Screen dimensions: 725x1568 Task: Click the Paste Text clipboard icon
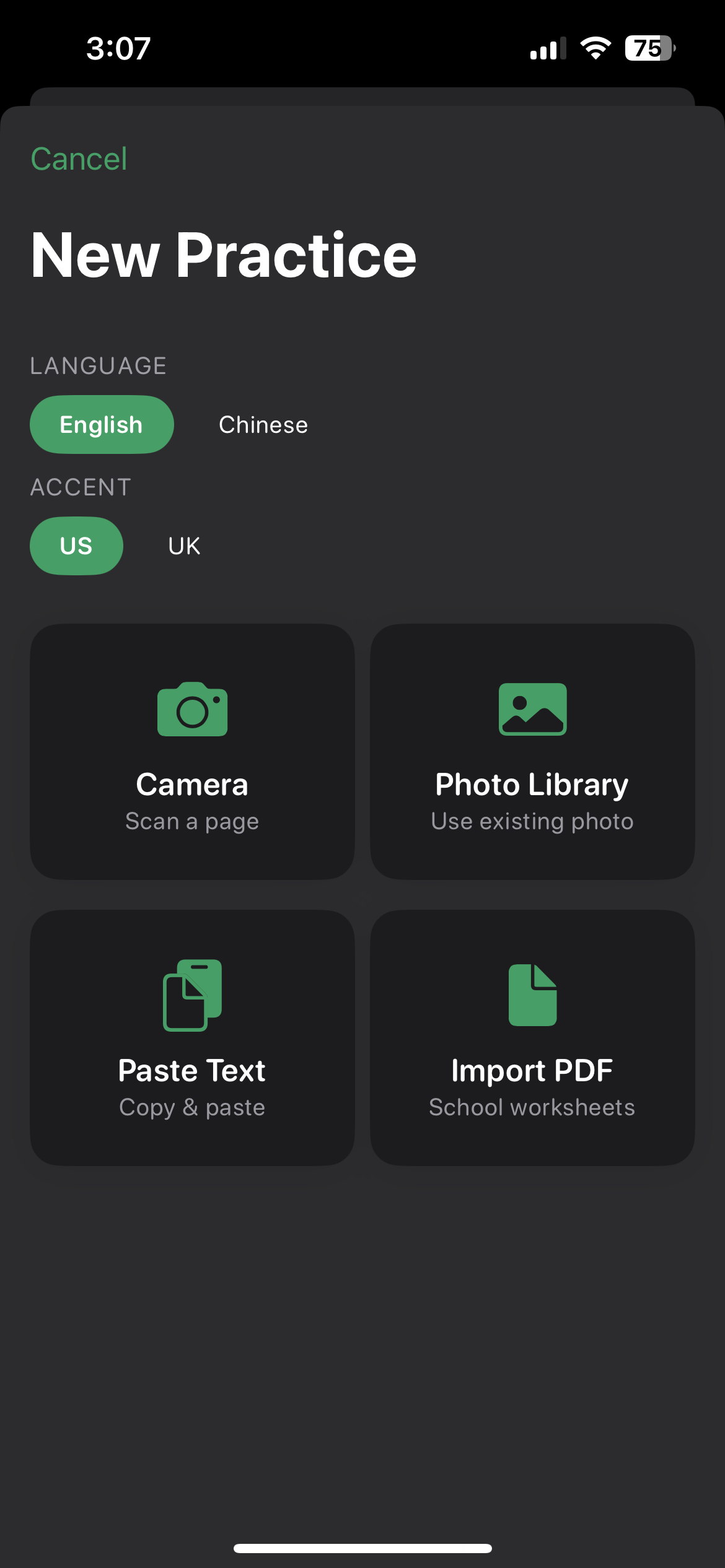click(192, 993)
